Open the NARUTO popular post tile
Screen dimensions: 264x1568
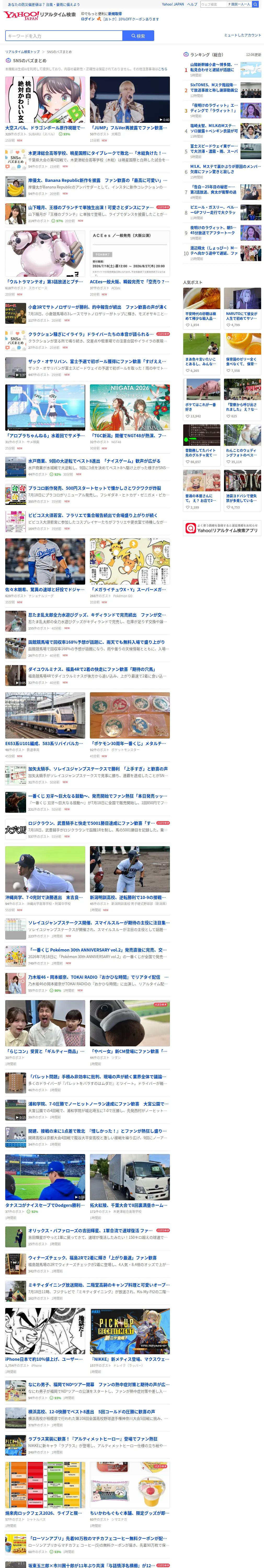click(x=242, y=308)
